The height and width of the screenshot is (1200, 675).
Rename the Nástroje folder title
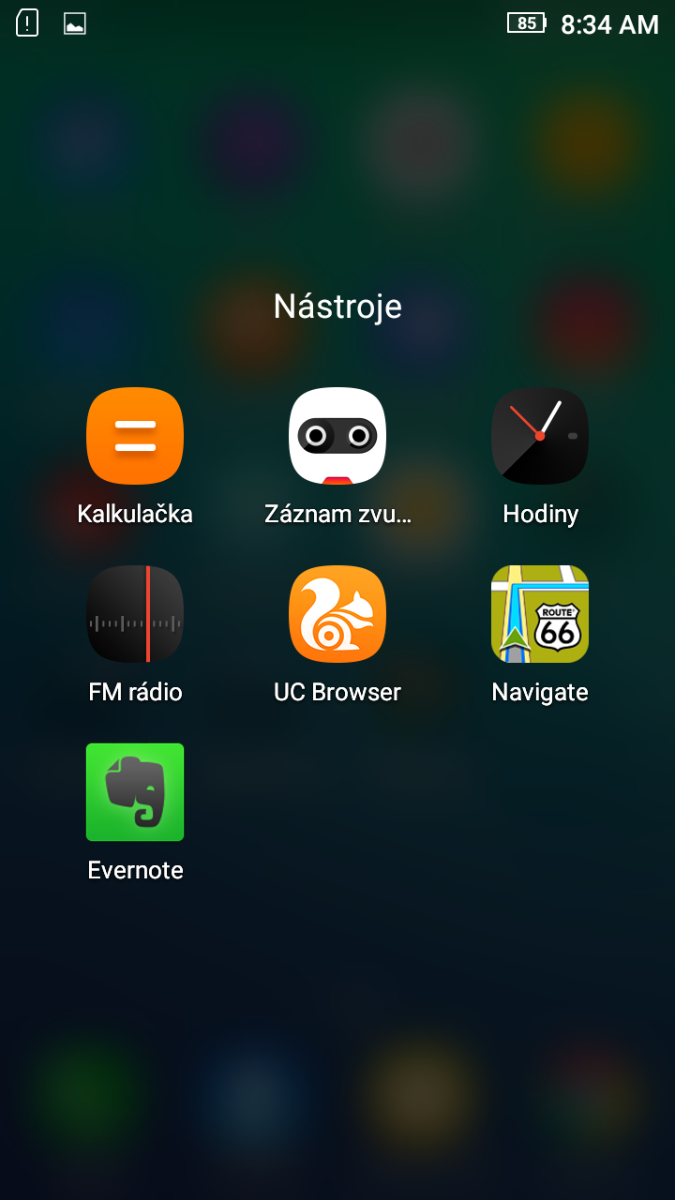(x=337, y=306)
